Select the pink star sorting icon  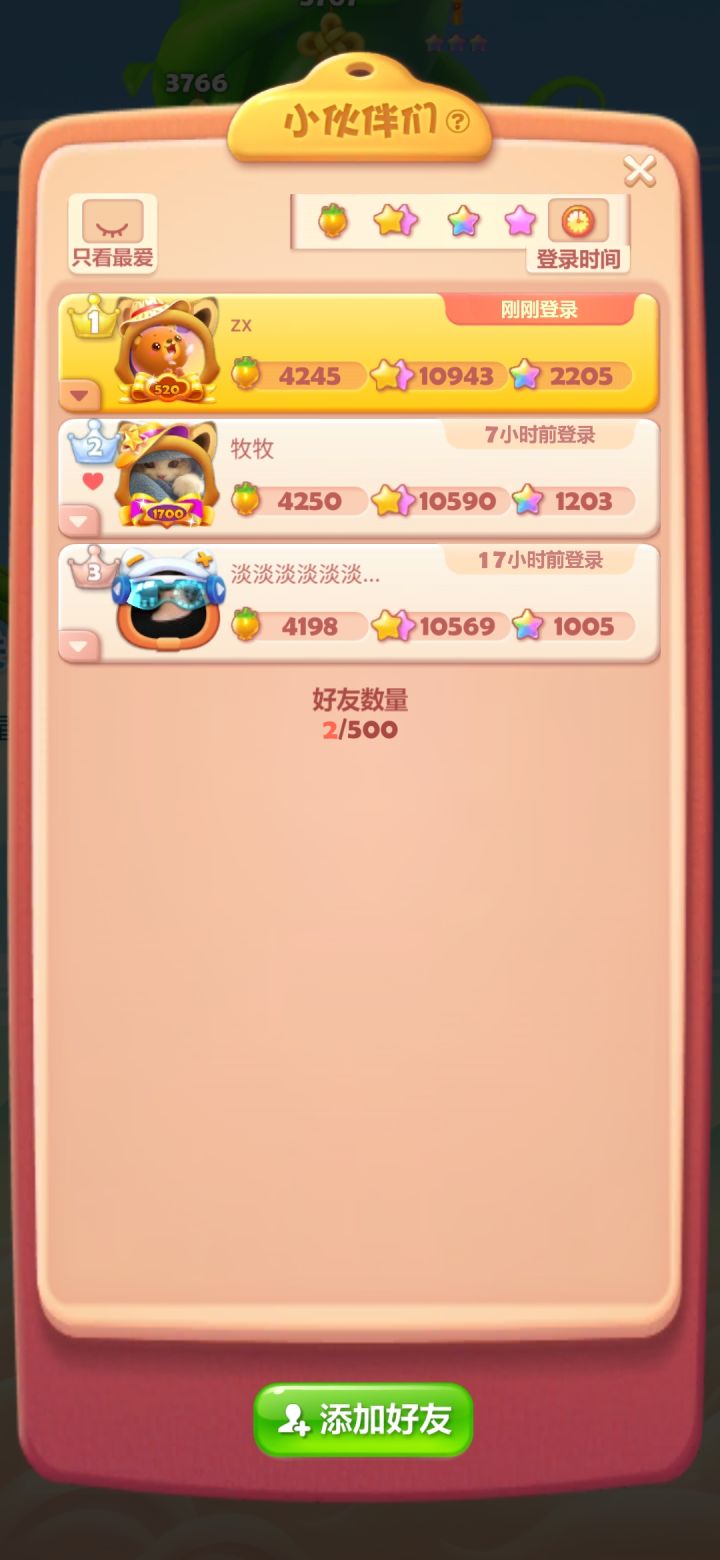(x=521, y=221)
